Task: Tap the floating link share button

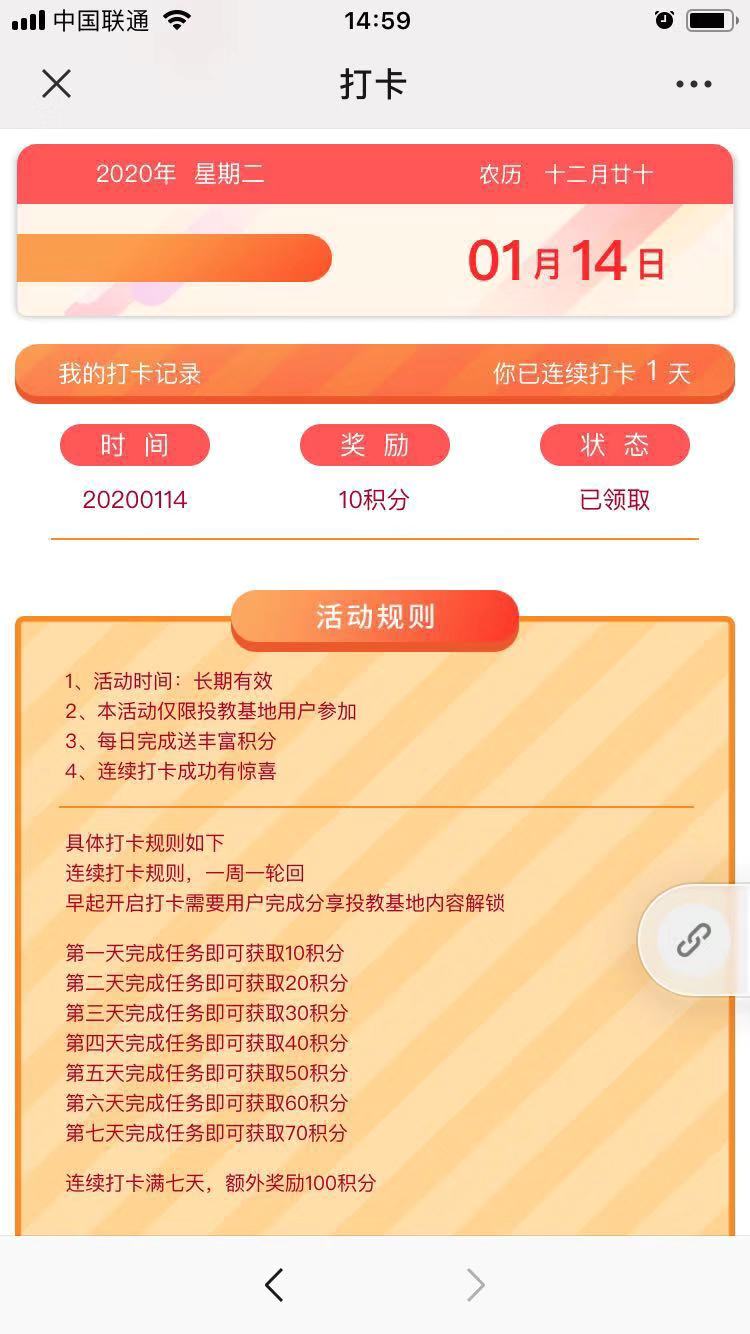Action: click(693, 940)
